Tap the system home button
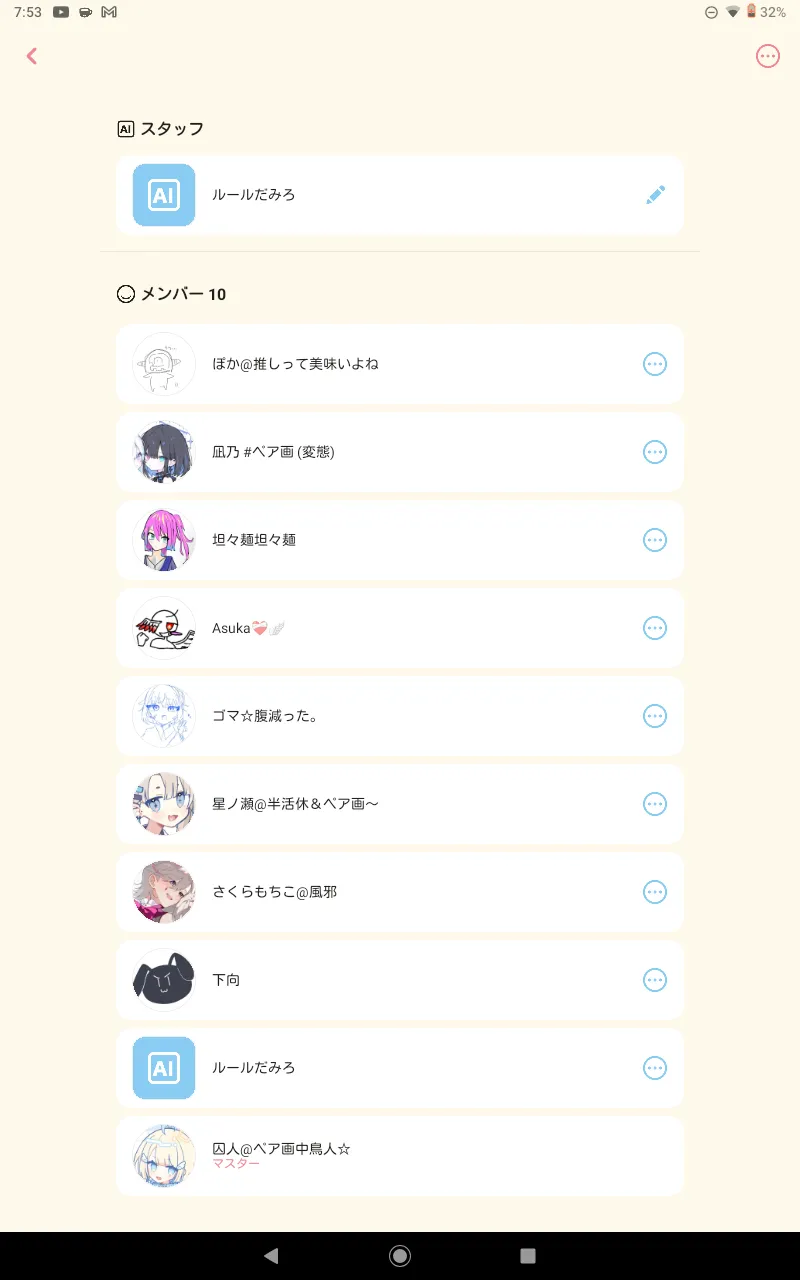 click(400, 1256)
